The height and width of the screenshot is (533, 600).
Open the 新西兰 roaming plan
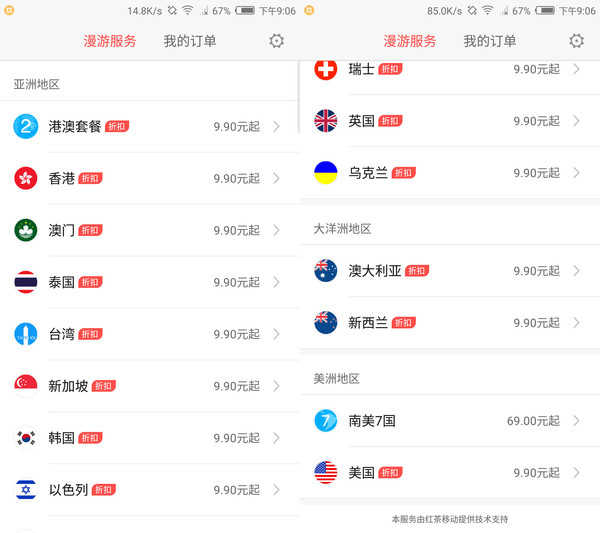(450, 323)
